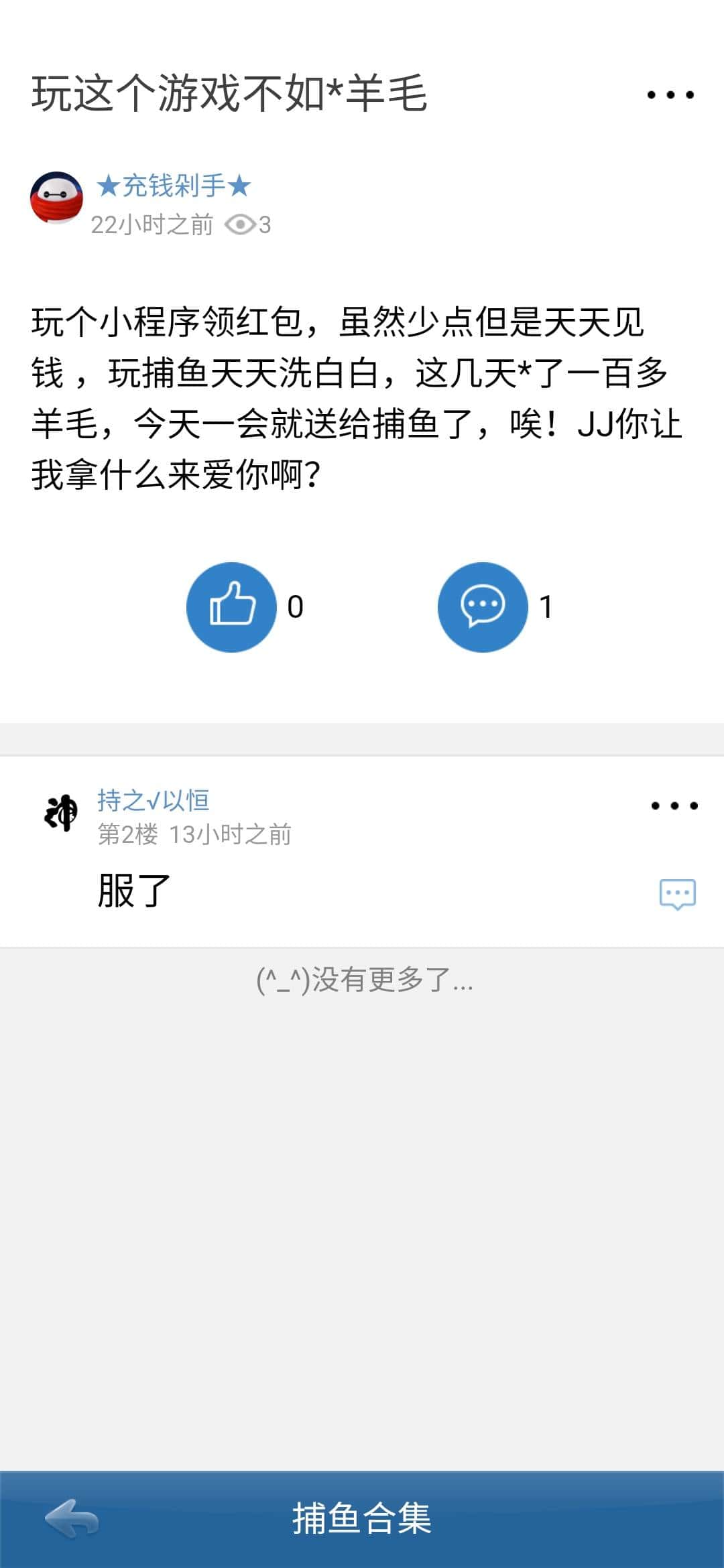Open ★充钱剁手★'s profile link
Image resolution: width=724 pixels, height=1568 pixels.
click(173, 186)
